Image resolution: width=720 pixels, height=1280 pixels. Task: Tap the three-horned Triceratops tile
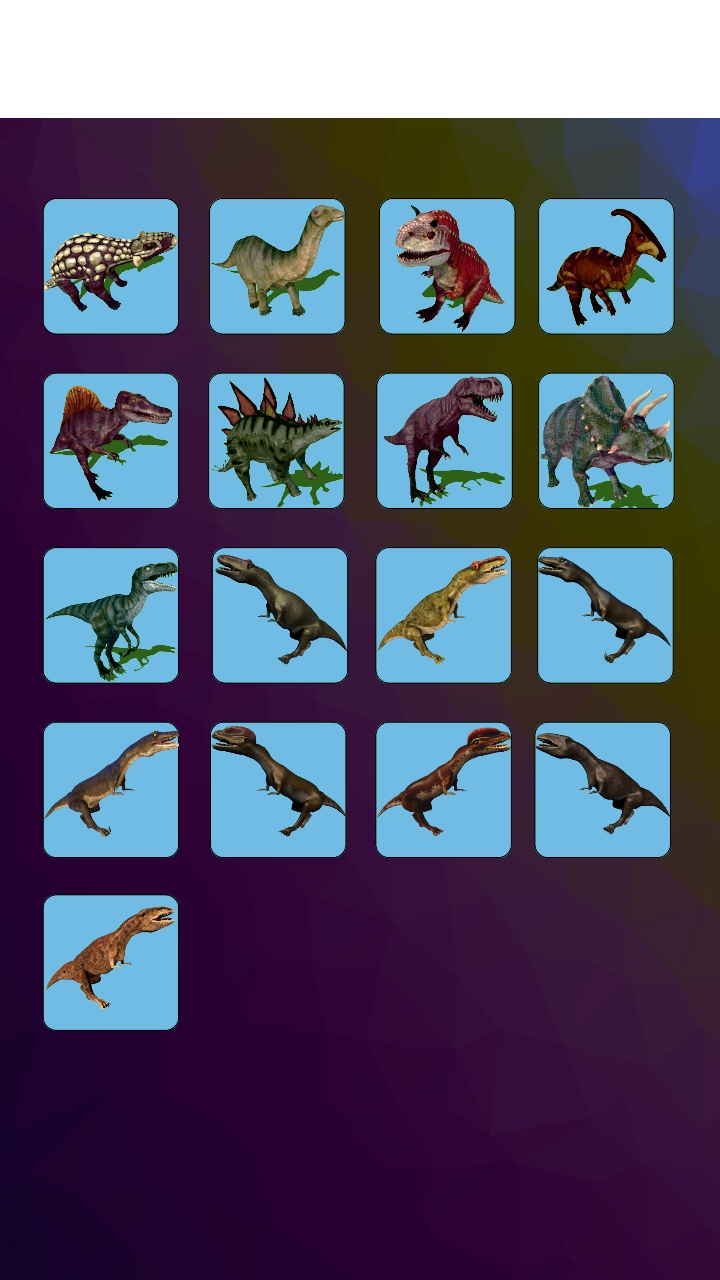pyautogui.click(x=606, y=441)
